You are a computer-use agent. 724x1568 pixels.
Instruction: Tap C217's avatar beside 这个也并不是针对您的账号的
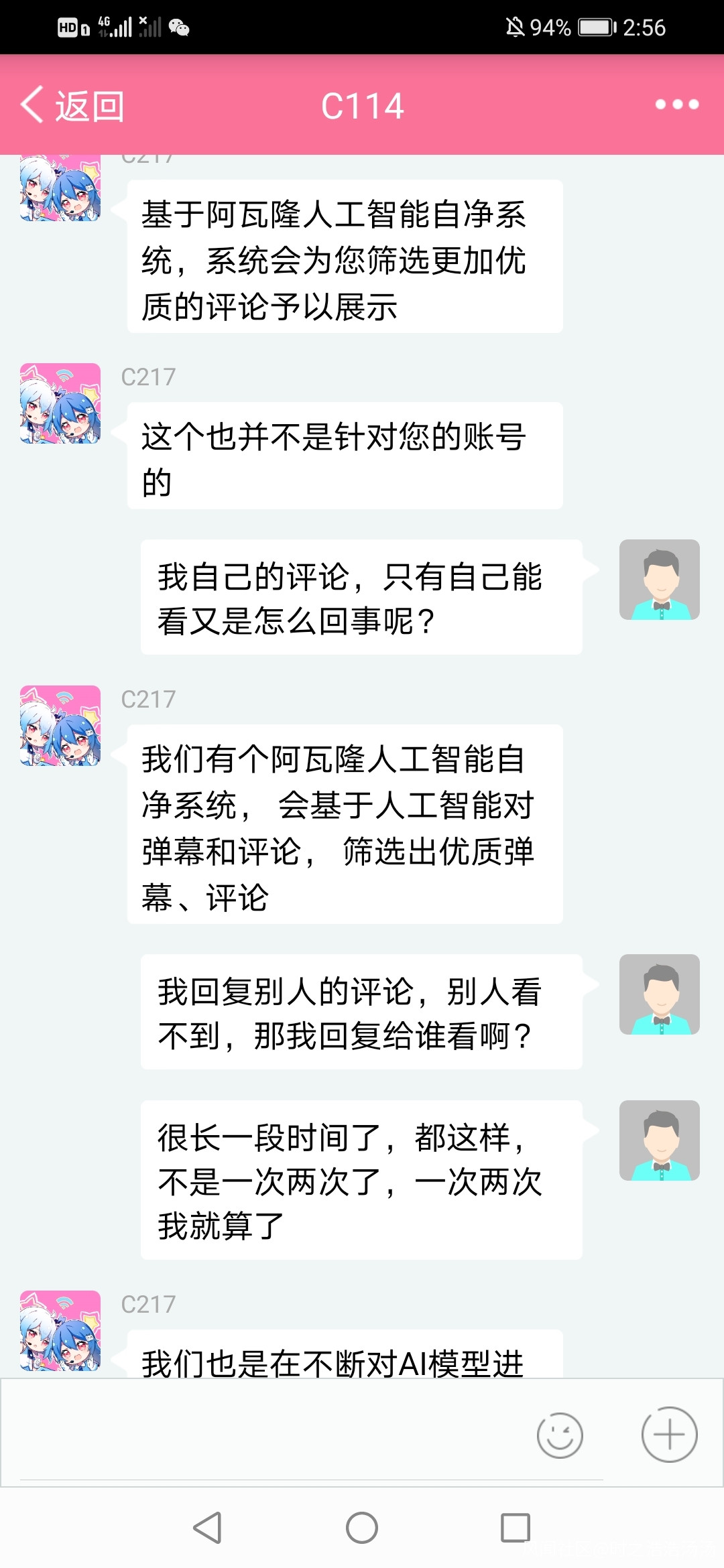60,403
